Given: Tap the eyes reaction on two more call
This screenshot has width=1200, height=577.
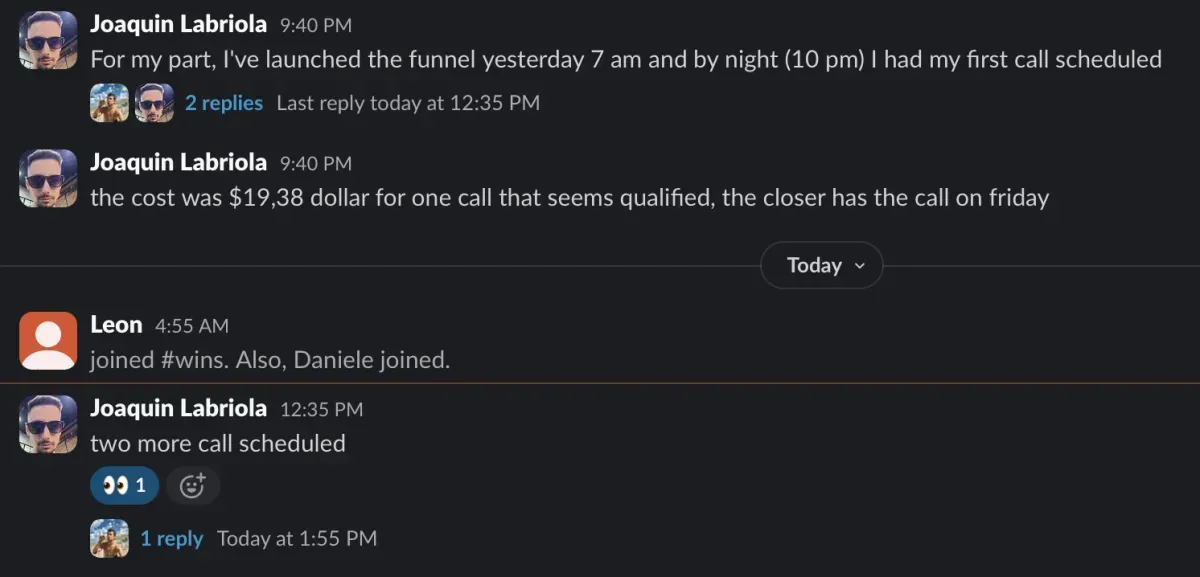Looking at the screenshot, I should point(124,486).
